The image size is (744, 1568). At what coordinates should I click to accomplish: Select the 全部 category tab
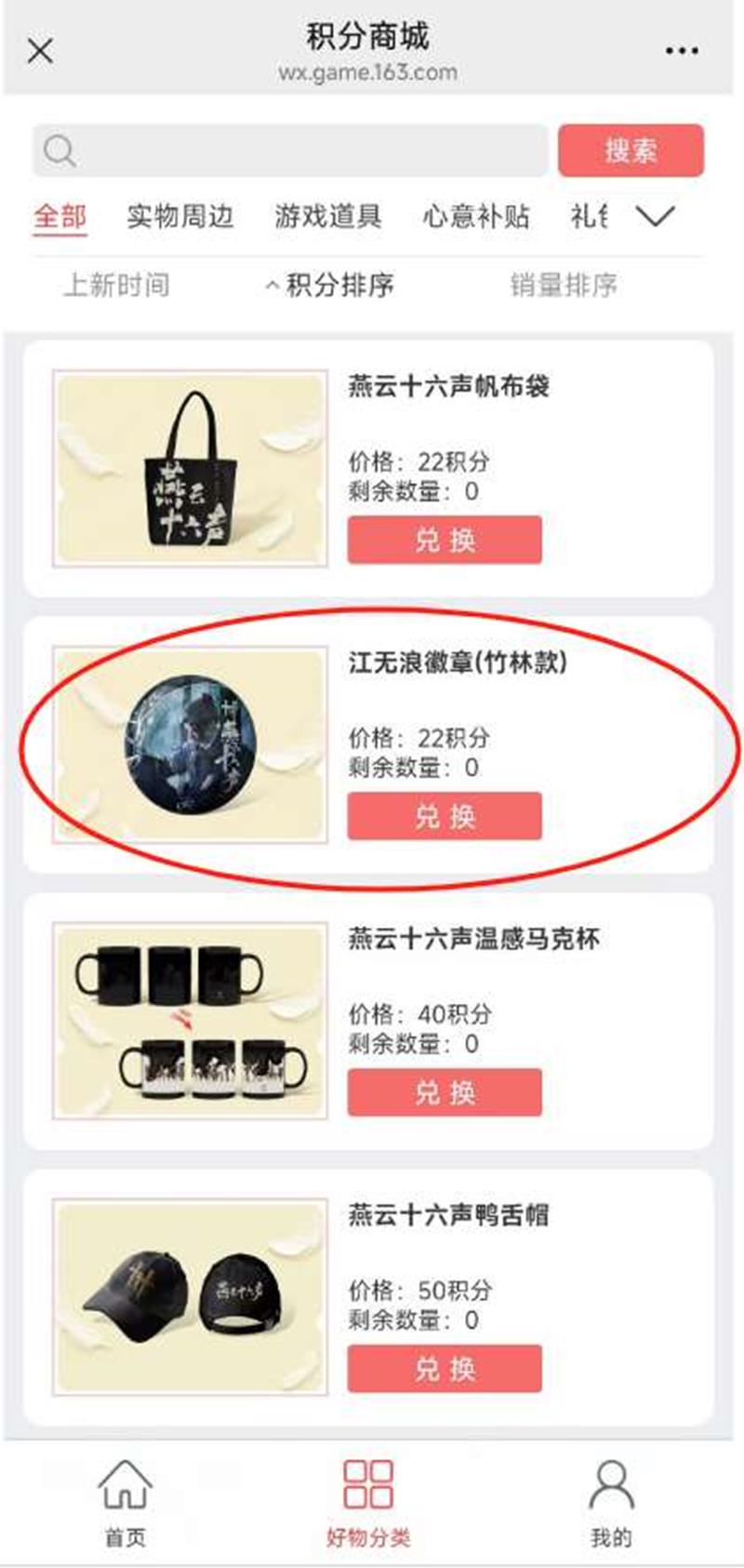60,217
